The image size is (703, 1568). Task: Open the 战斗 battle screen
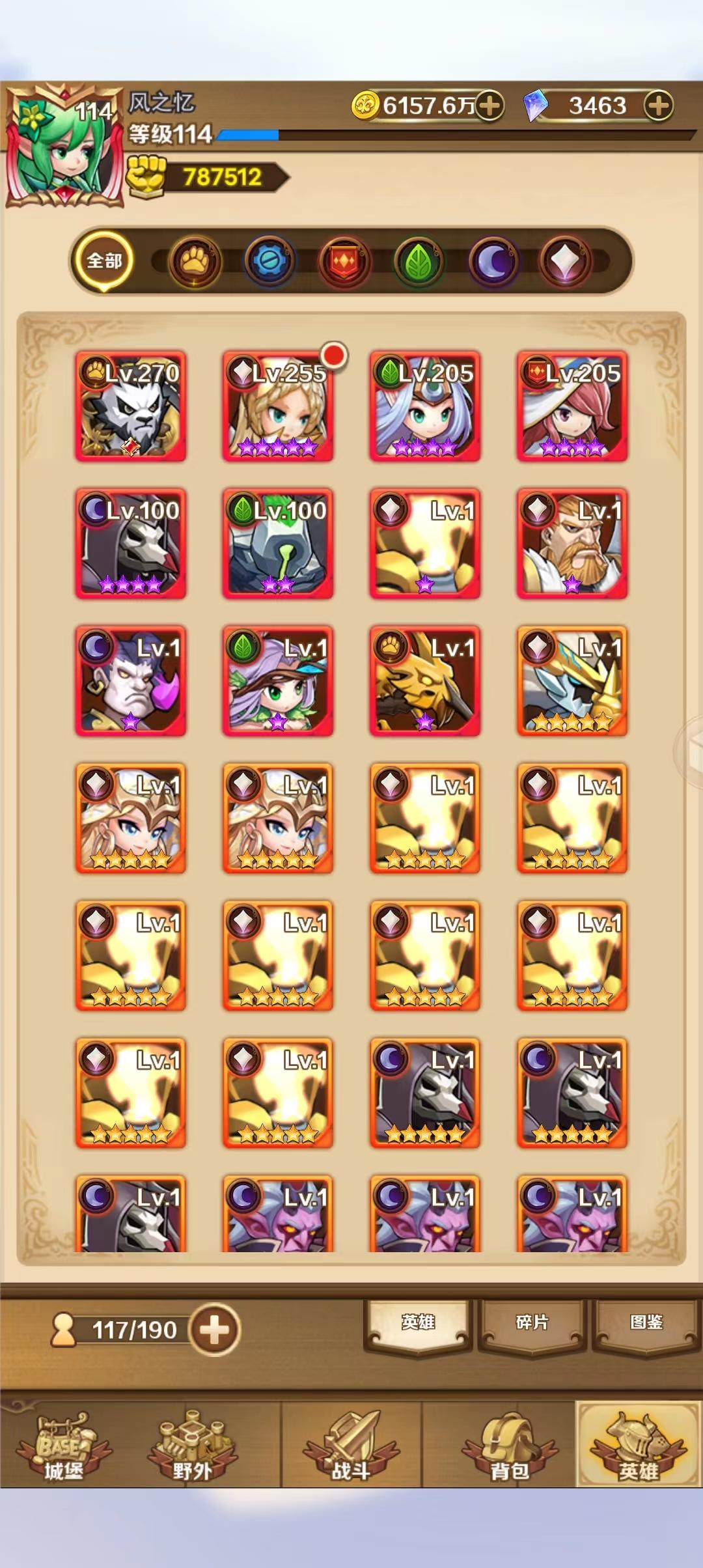coord(351,1446)
